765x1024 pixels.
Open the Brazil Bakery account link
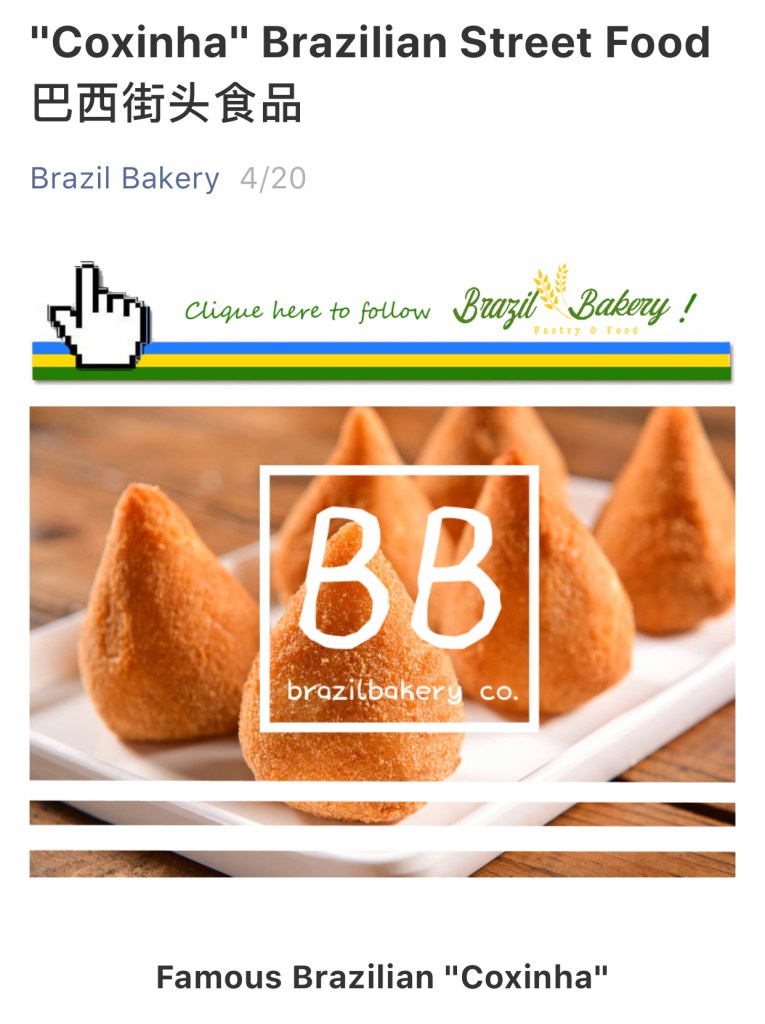pyautogui.click(x=124, y=179)
